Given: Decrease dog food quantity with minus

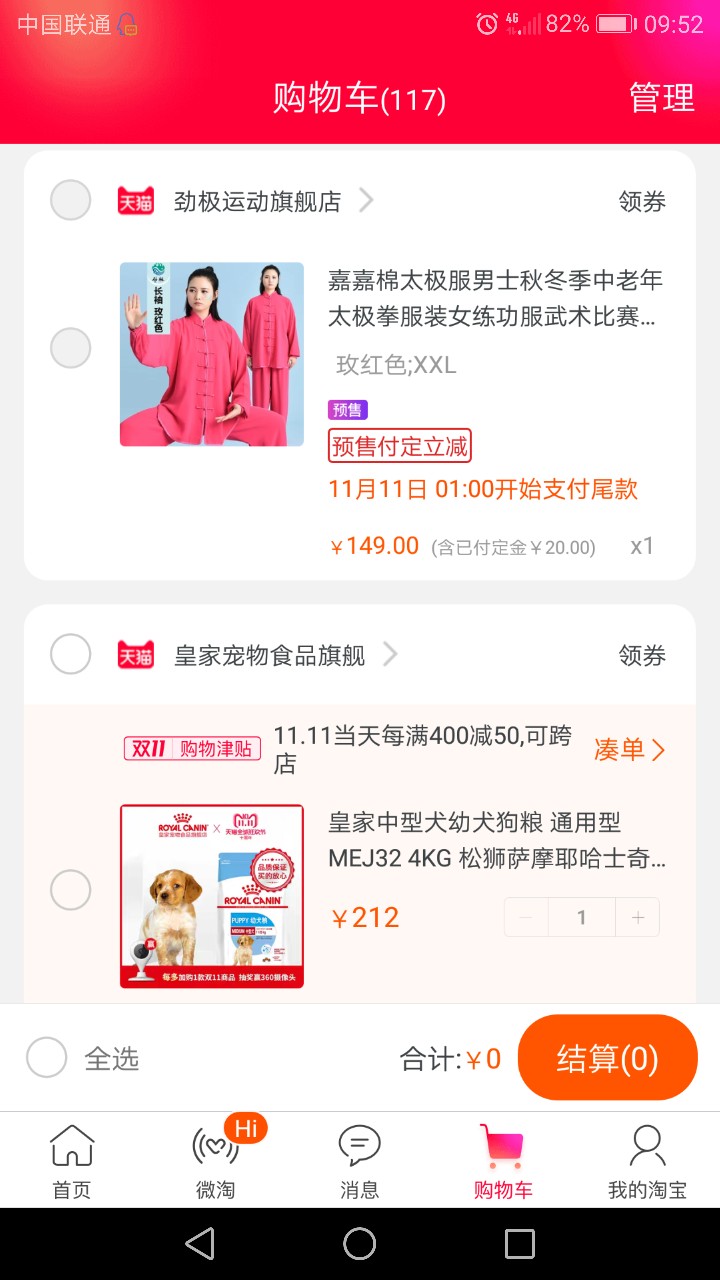Looking at the screenshot, I should tap(527, 917).
